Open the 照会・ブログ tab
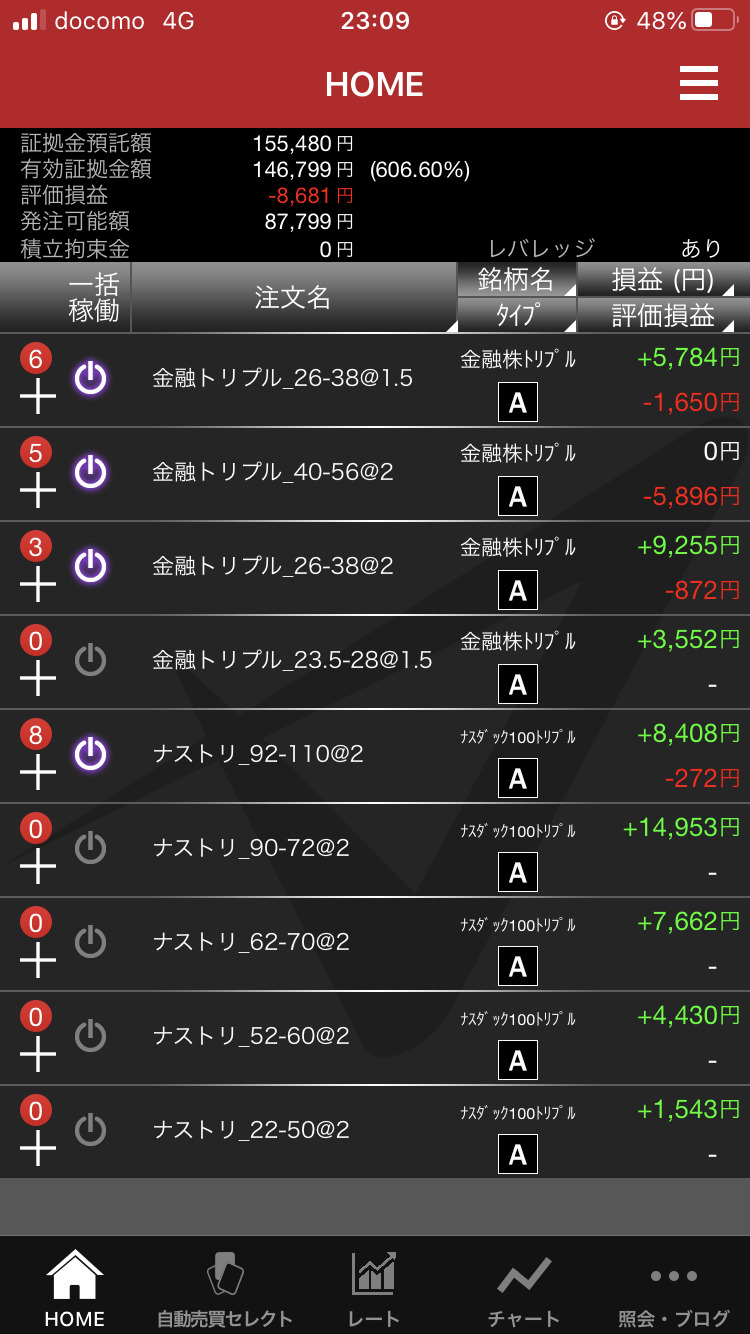Image resolution: width=750 pixels, height=1334 pixels. click(673, 1288)
